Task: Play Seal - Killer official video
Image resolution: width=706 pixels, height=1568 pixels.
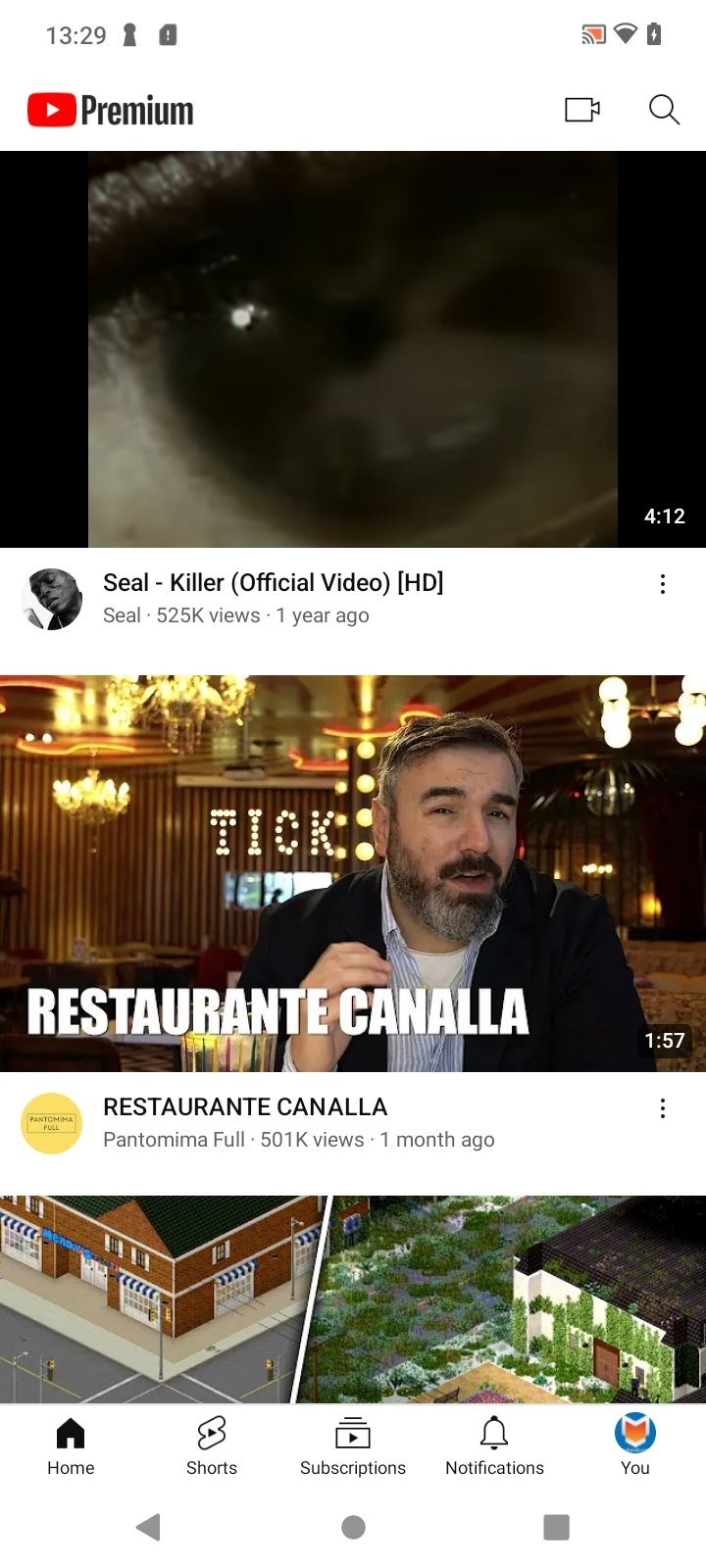Action: coord(353,349)
